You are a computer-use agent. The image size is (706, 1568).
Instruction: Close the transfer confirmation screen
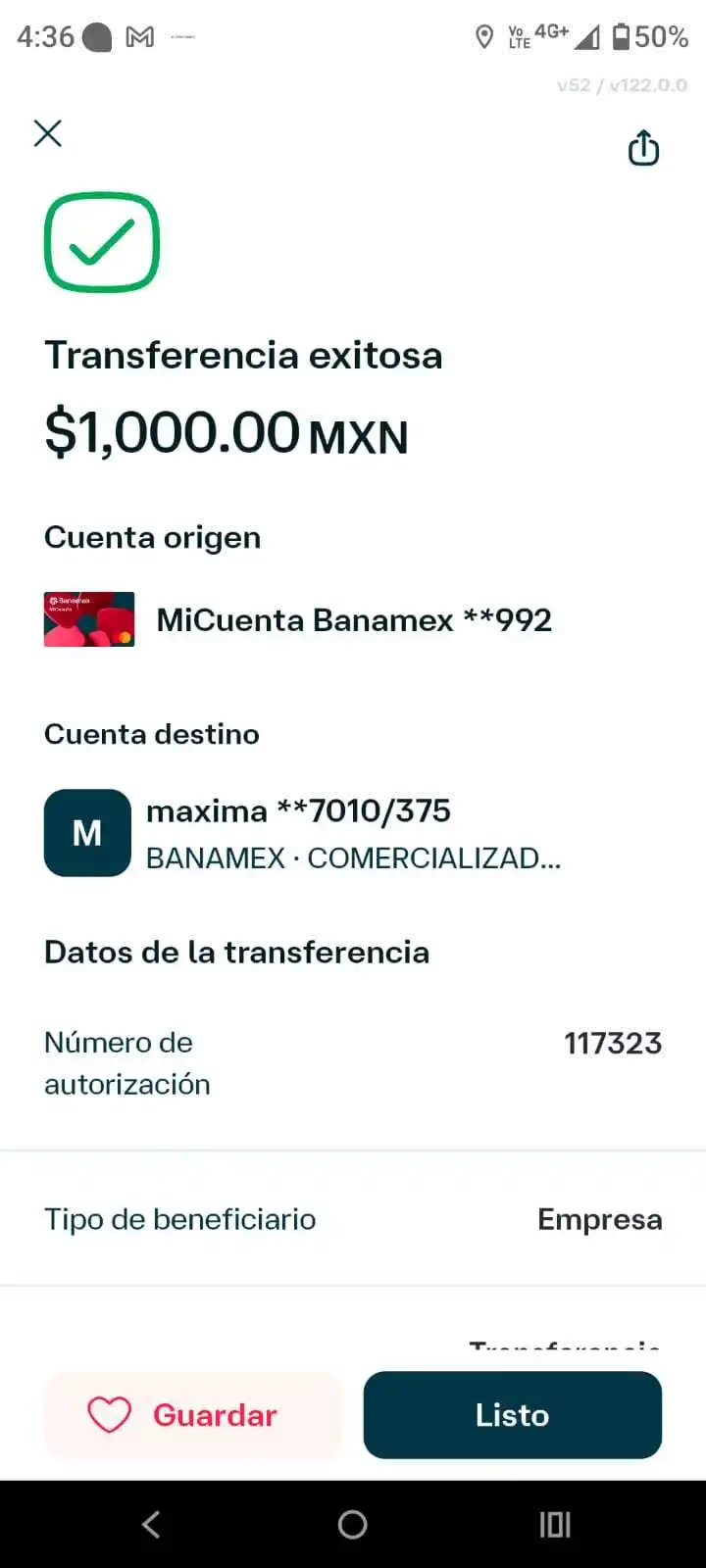pyautogui.click(x=47, y=133)
